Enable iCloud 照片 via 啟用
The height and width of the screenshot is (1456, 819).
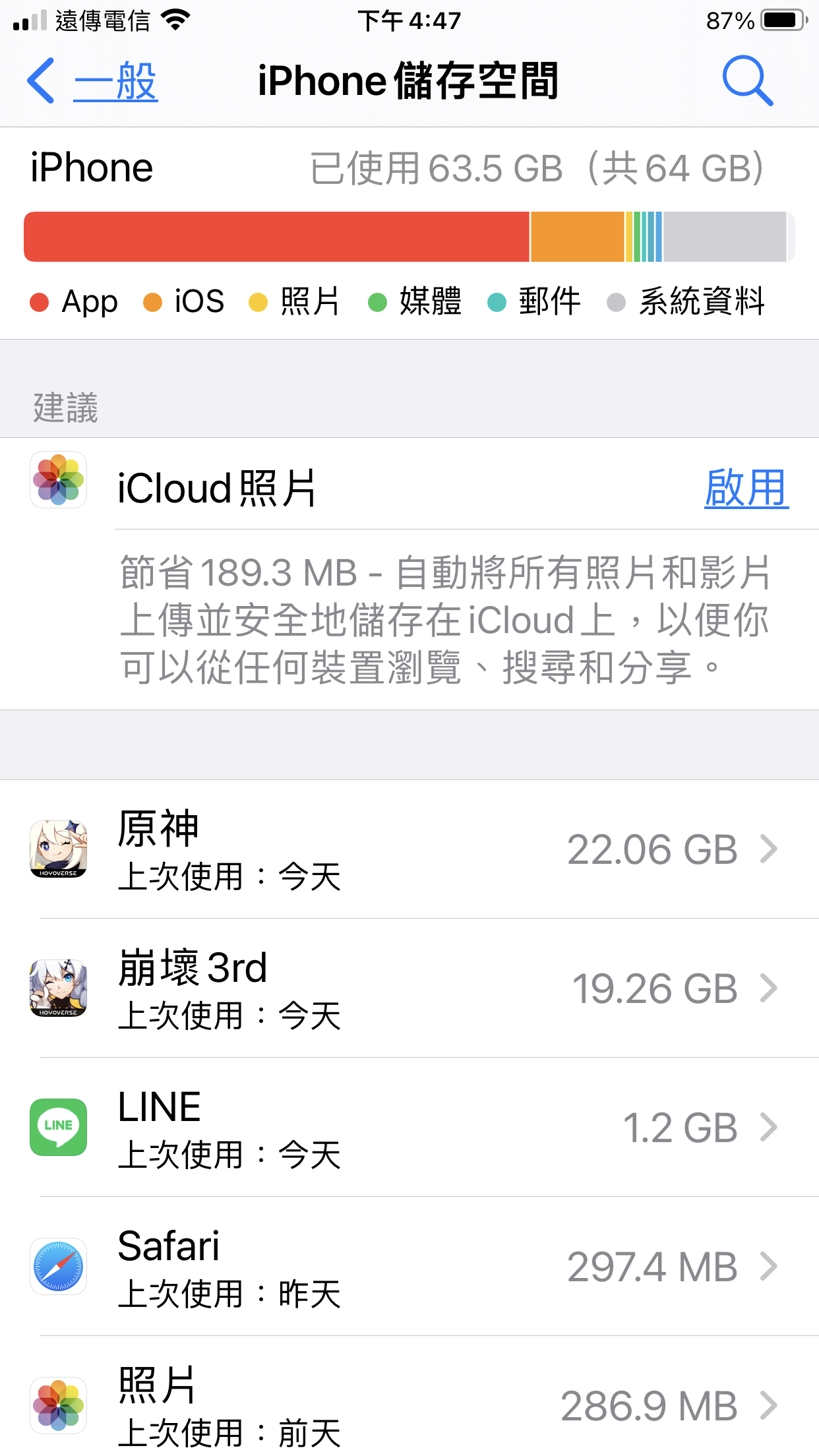[746, 488]
